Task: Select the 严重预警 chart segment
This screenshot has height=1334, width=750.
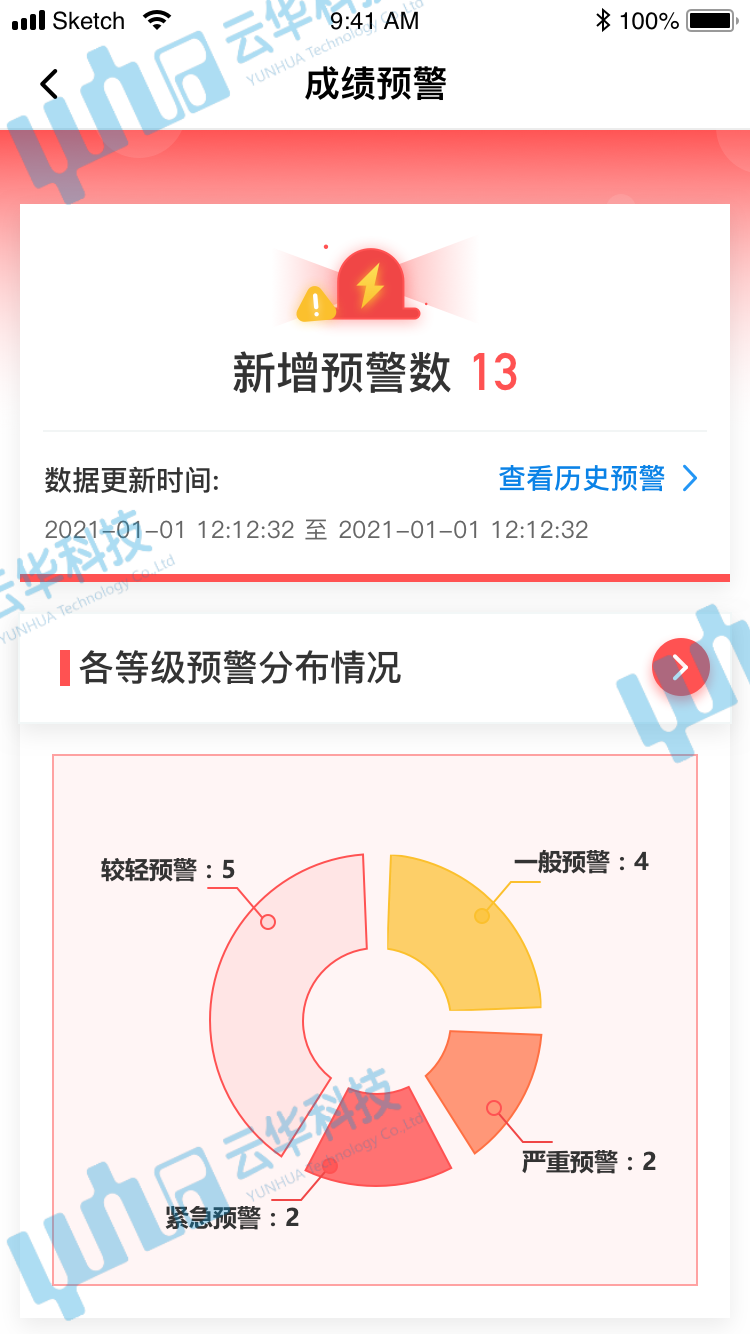Action: (490, 1085)
